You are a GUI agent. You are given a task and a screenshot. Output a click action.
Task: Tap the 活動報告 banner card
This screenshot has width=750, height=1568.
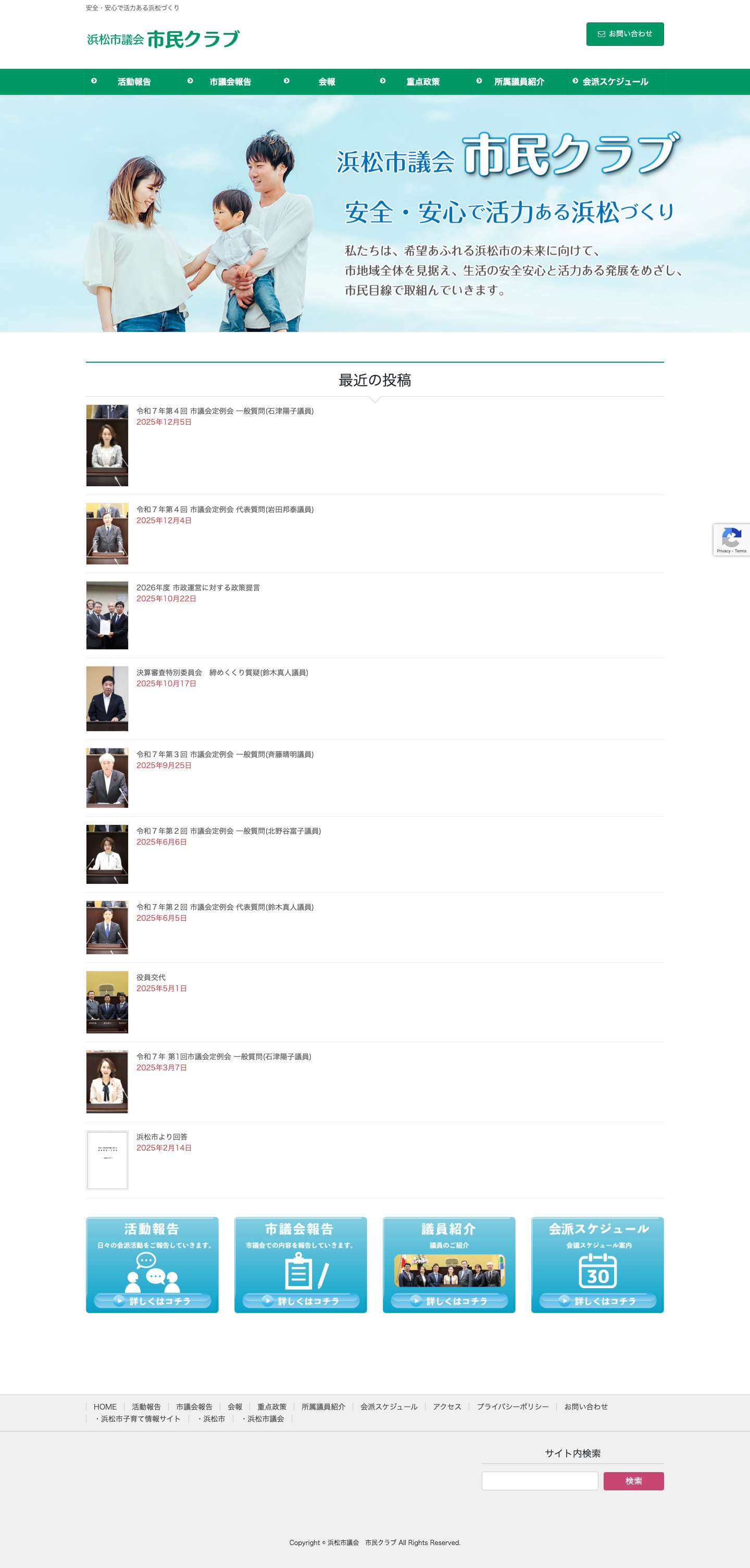pyautogui.click(x=152, y=1264)
